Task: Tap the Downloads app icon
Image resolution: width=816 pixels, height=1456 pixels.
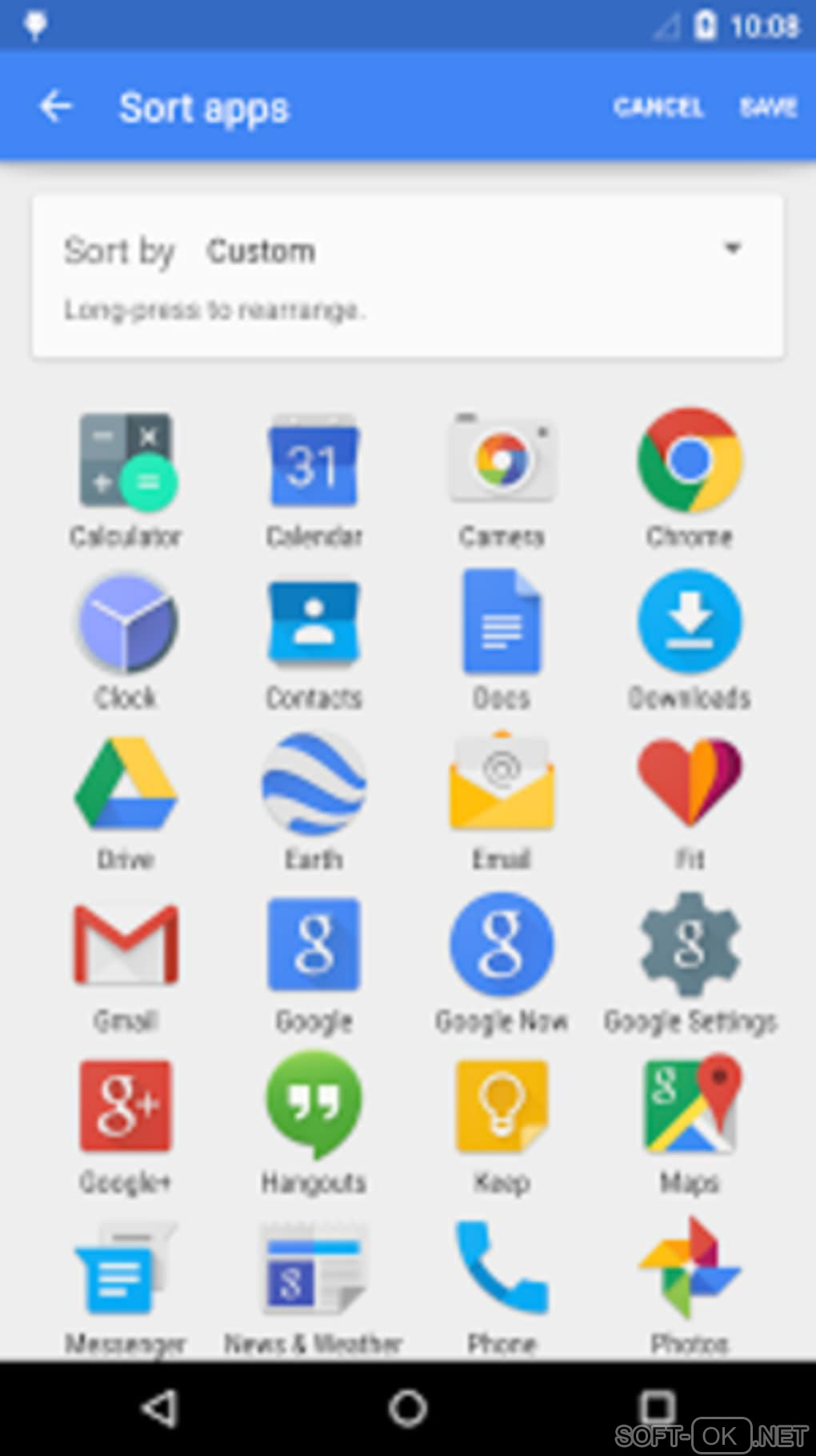Action: (x=690, y=622)
